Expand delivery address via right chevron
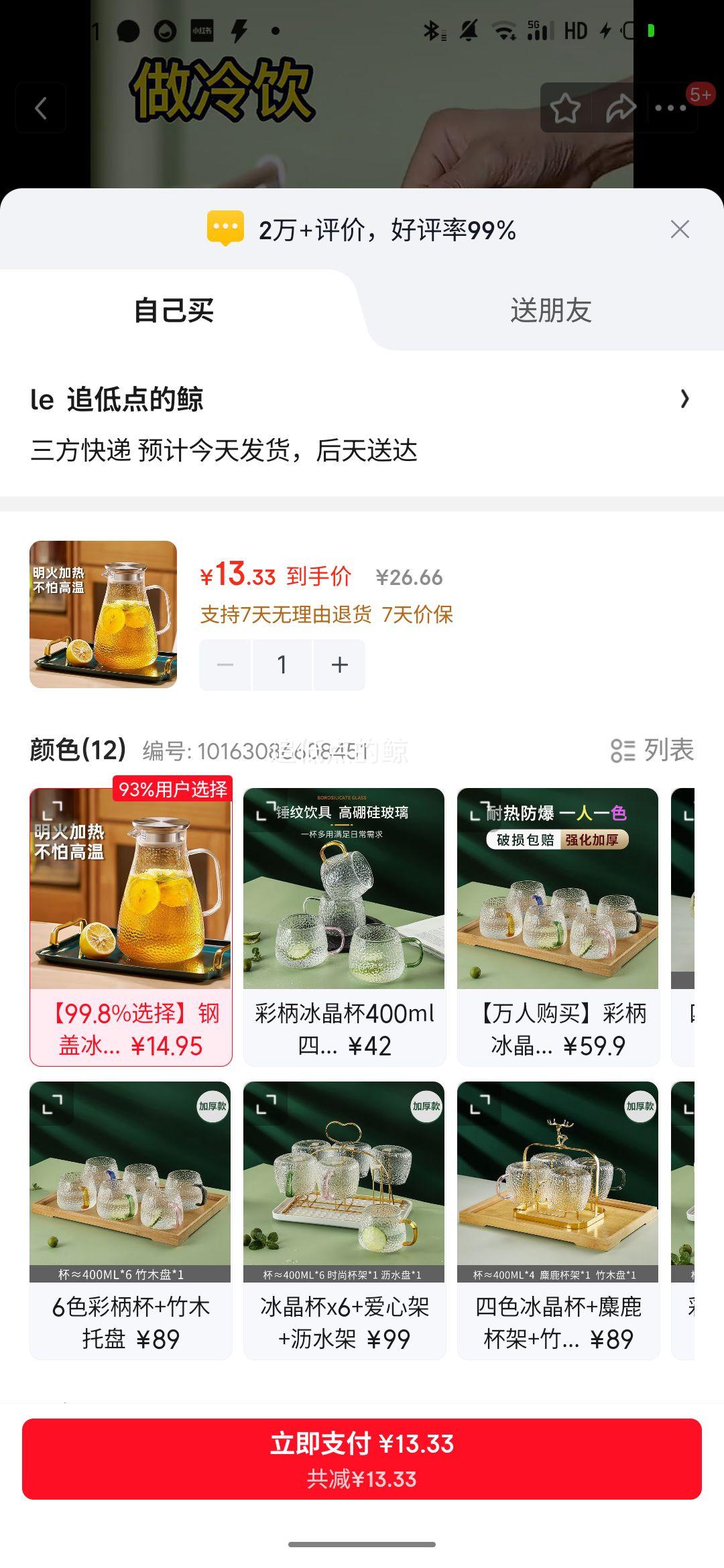 [x=684, y=399]
